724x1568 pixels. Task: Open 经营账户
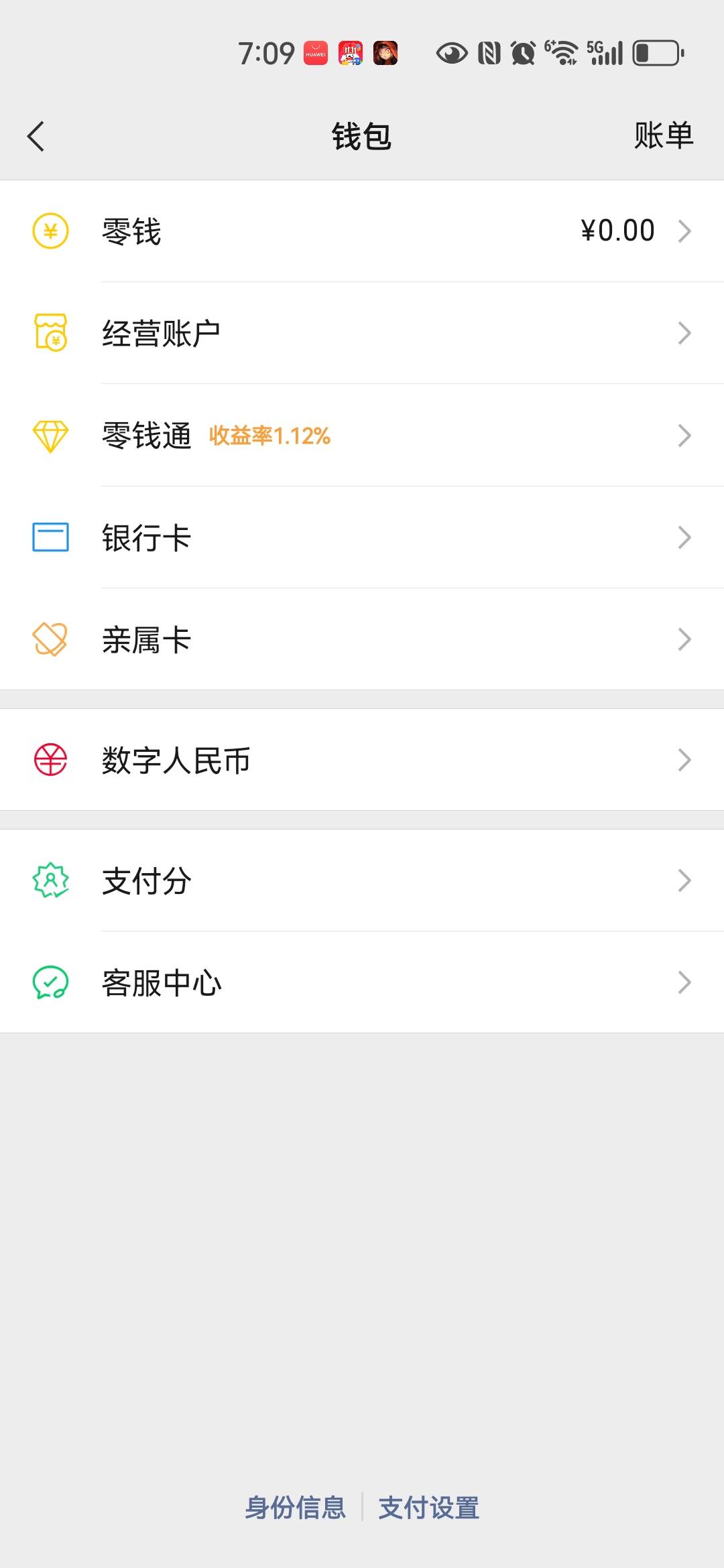point(362,333)
